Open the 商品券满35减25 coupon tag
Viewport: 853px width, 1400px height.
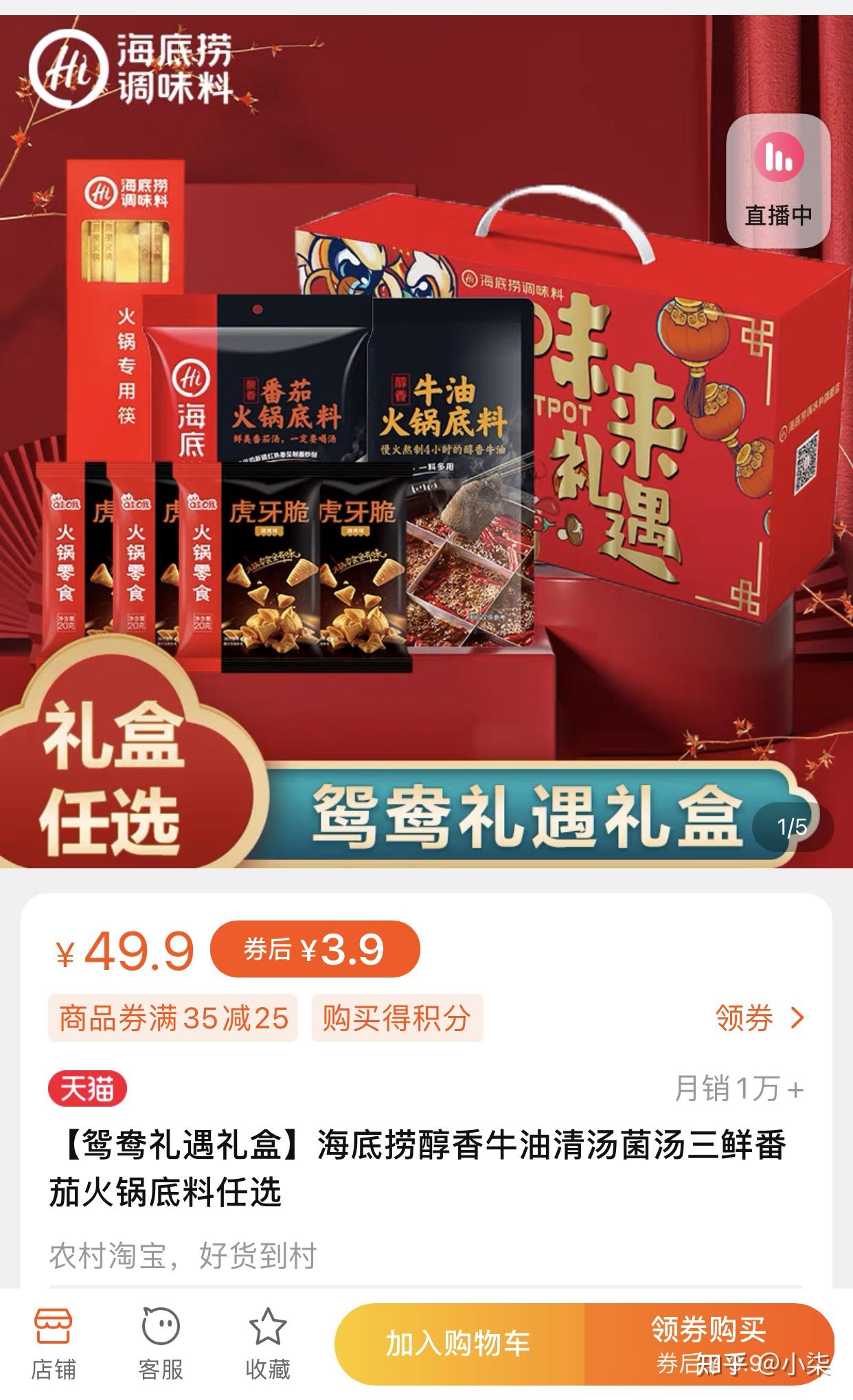coord(173,1018)
